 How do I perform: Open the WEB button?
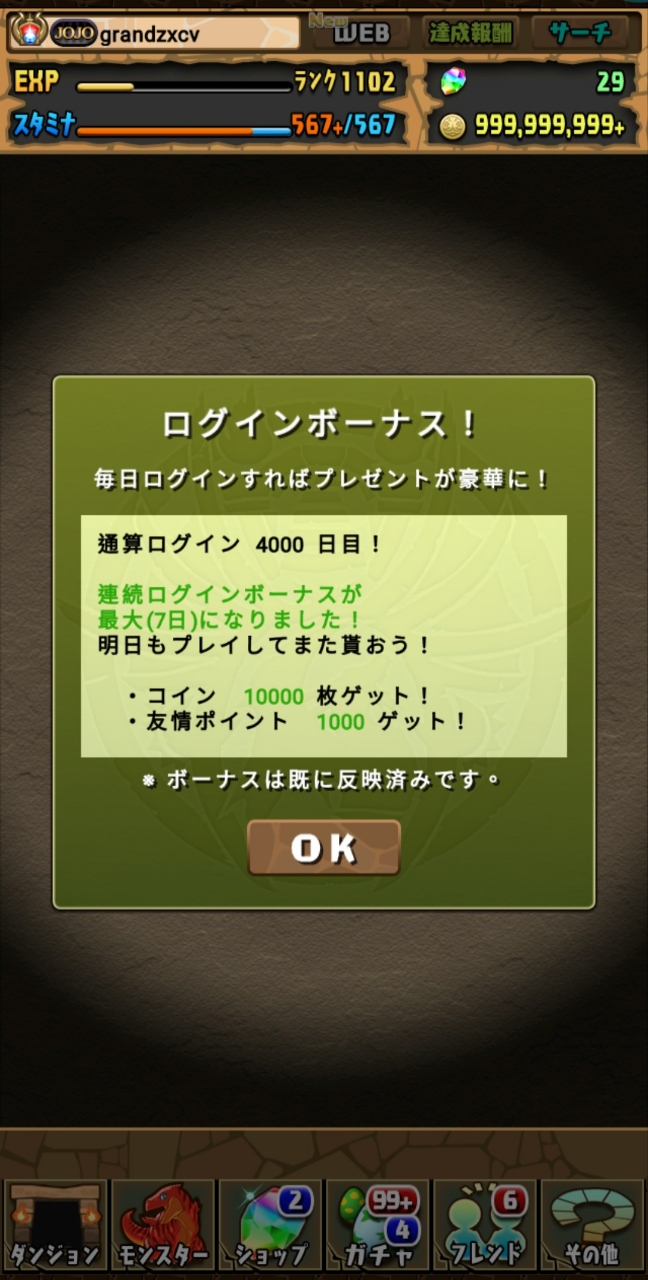(x=361, y=33)
